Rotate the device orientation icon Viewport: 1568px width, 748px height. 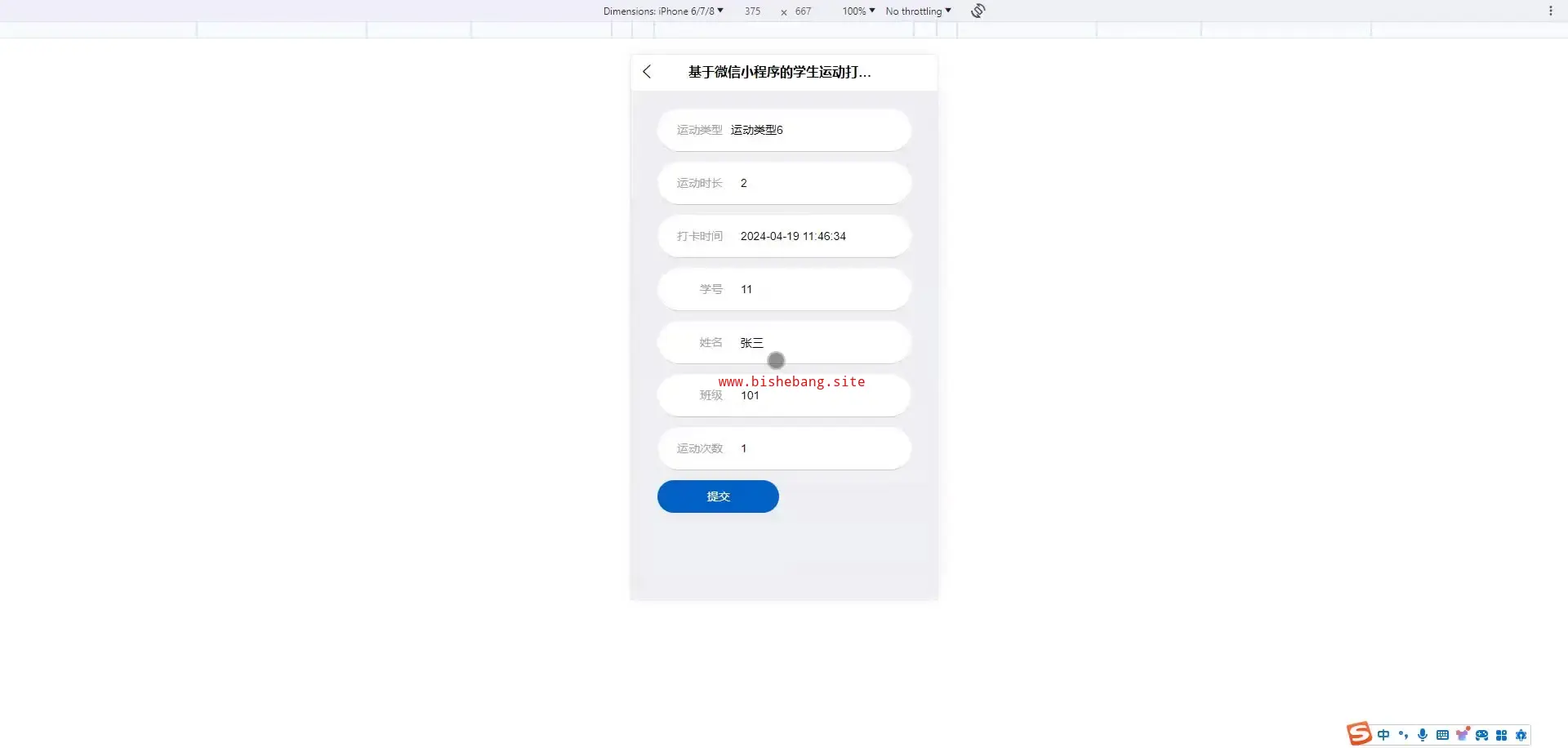click(x=978, y=11)
